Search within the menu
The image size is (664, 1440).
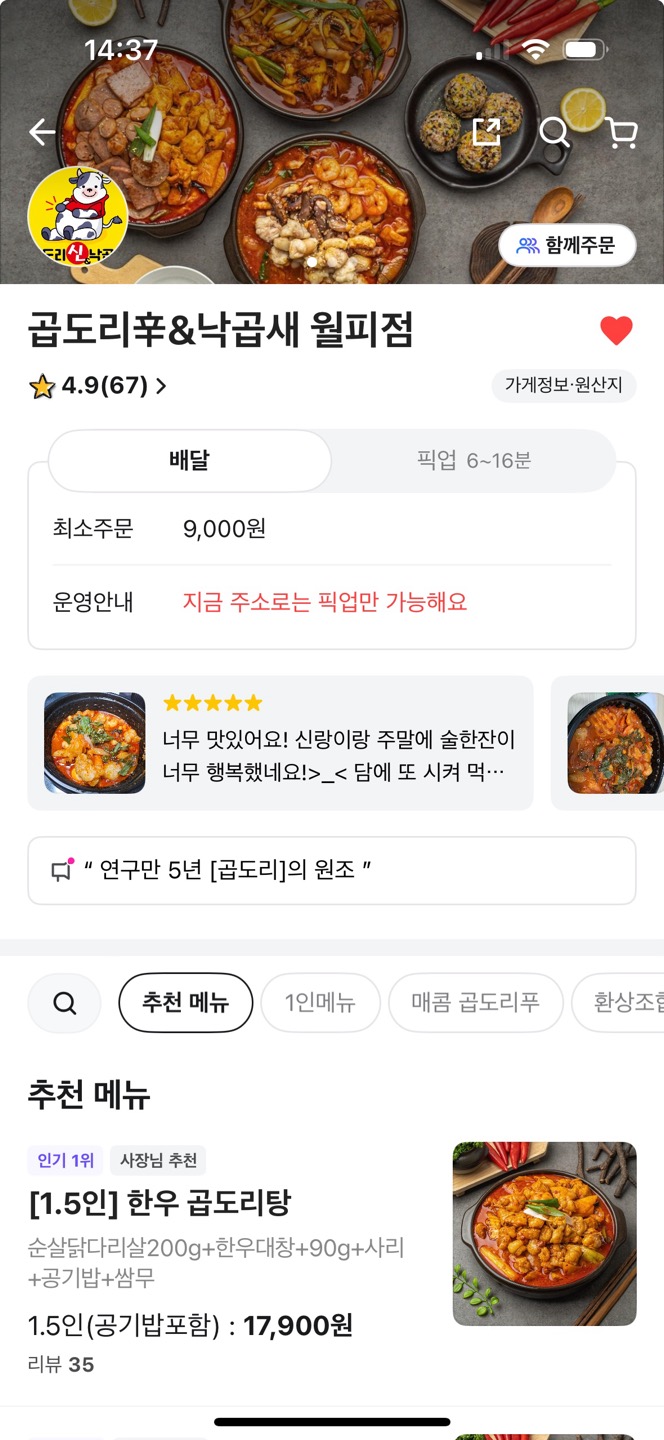(x=64, y=1003)
